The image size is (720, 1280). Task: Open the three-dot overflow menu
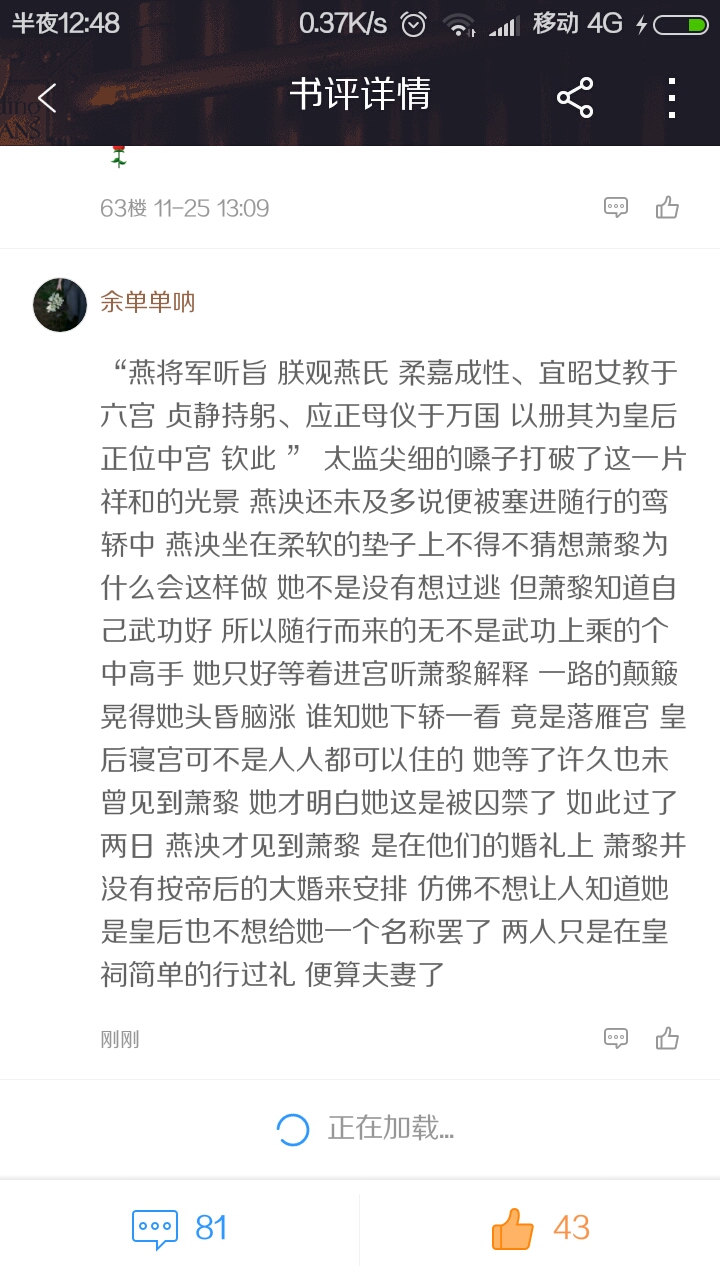[672, 97]
